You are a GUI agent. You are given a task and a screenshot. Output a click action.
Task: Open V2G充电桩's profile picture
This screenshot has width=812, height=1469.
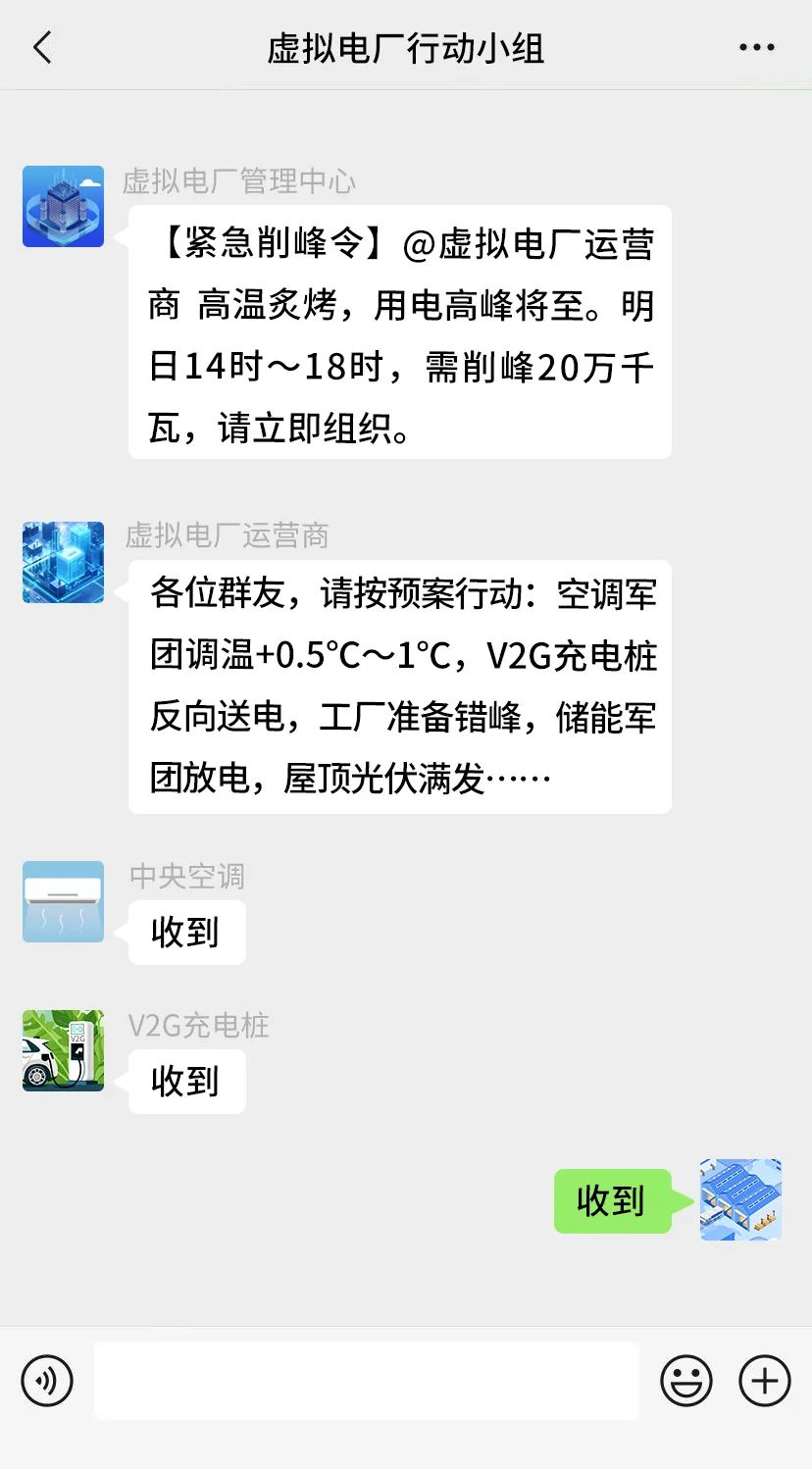[64, 1050]
